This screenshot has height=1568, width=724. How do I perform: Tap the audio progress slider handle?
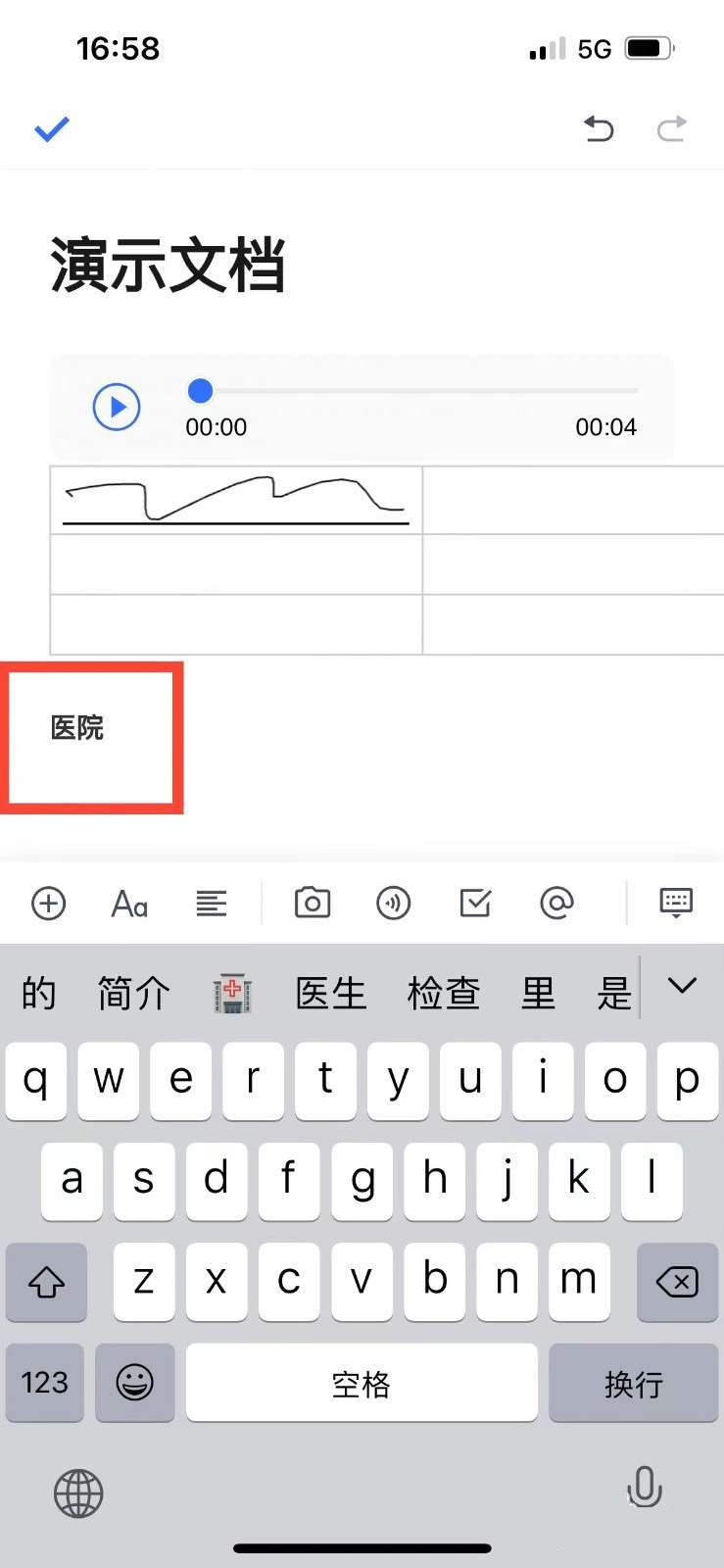click(201, 391)
